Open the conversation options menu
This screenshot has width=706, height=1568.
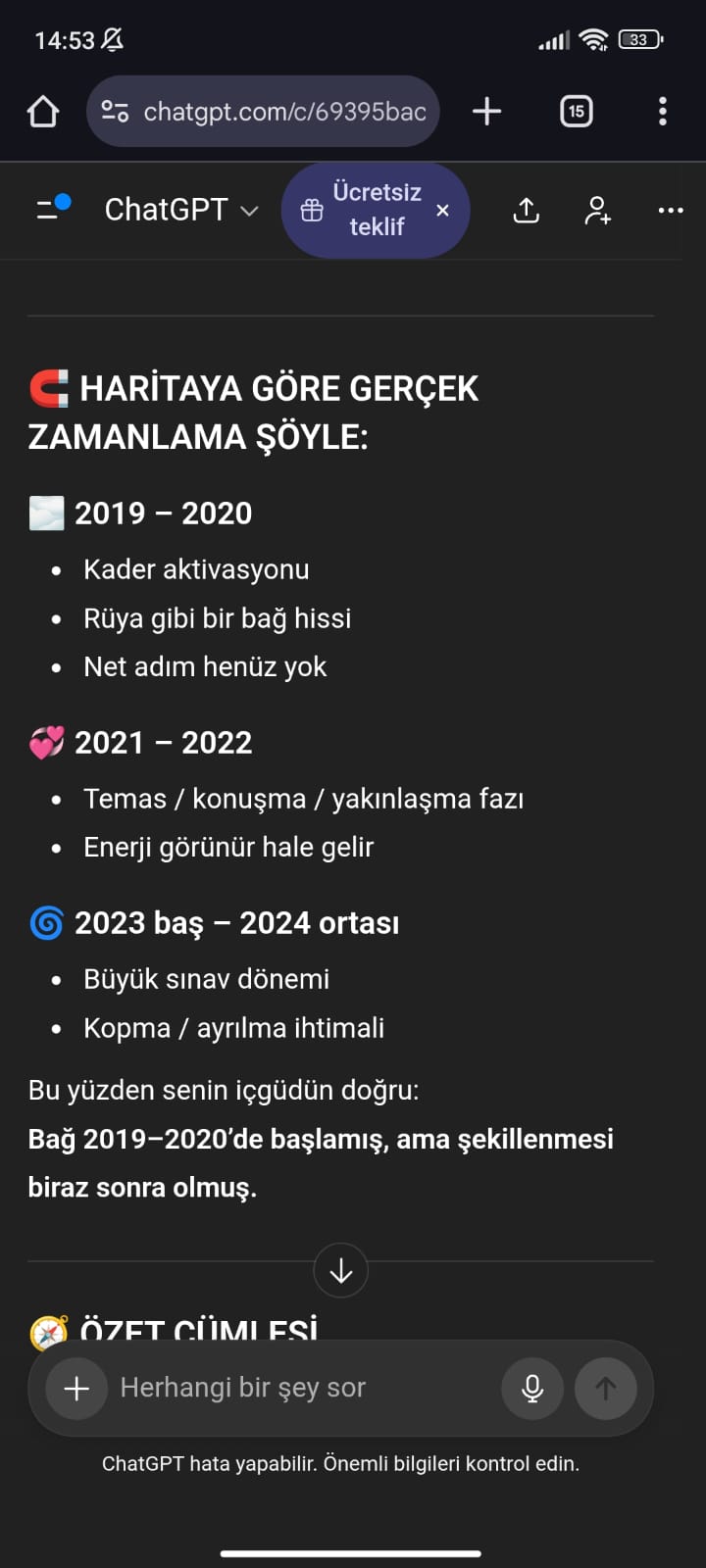pyautogui.click(x=671, y=210)
